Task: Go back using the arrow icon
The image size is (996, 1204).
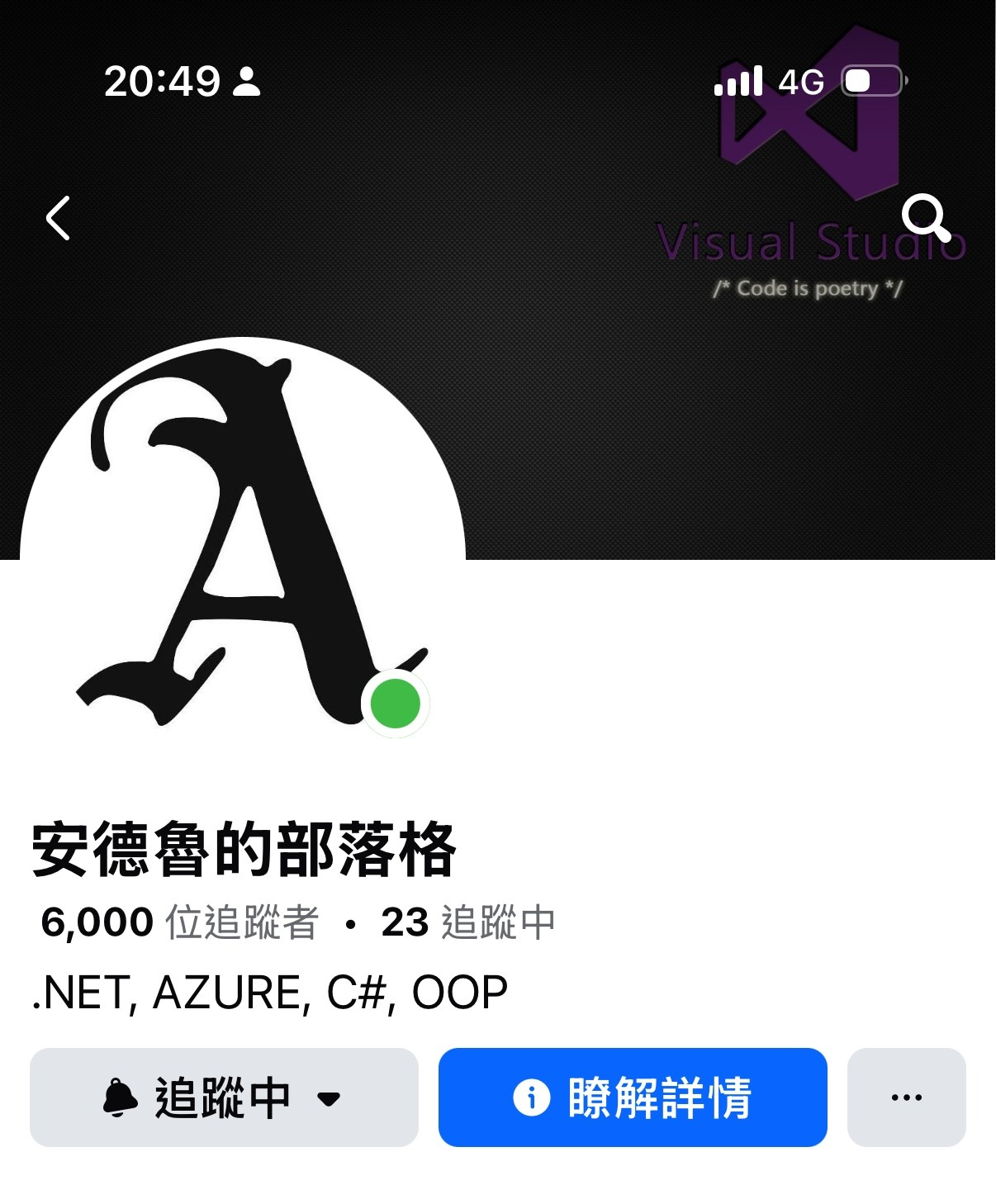Action: 58,218
